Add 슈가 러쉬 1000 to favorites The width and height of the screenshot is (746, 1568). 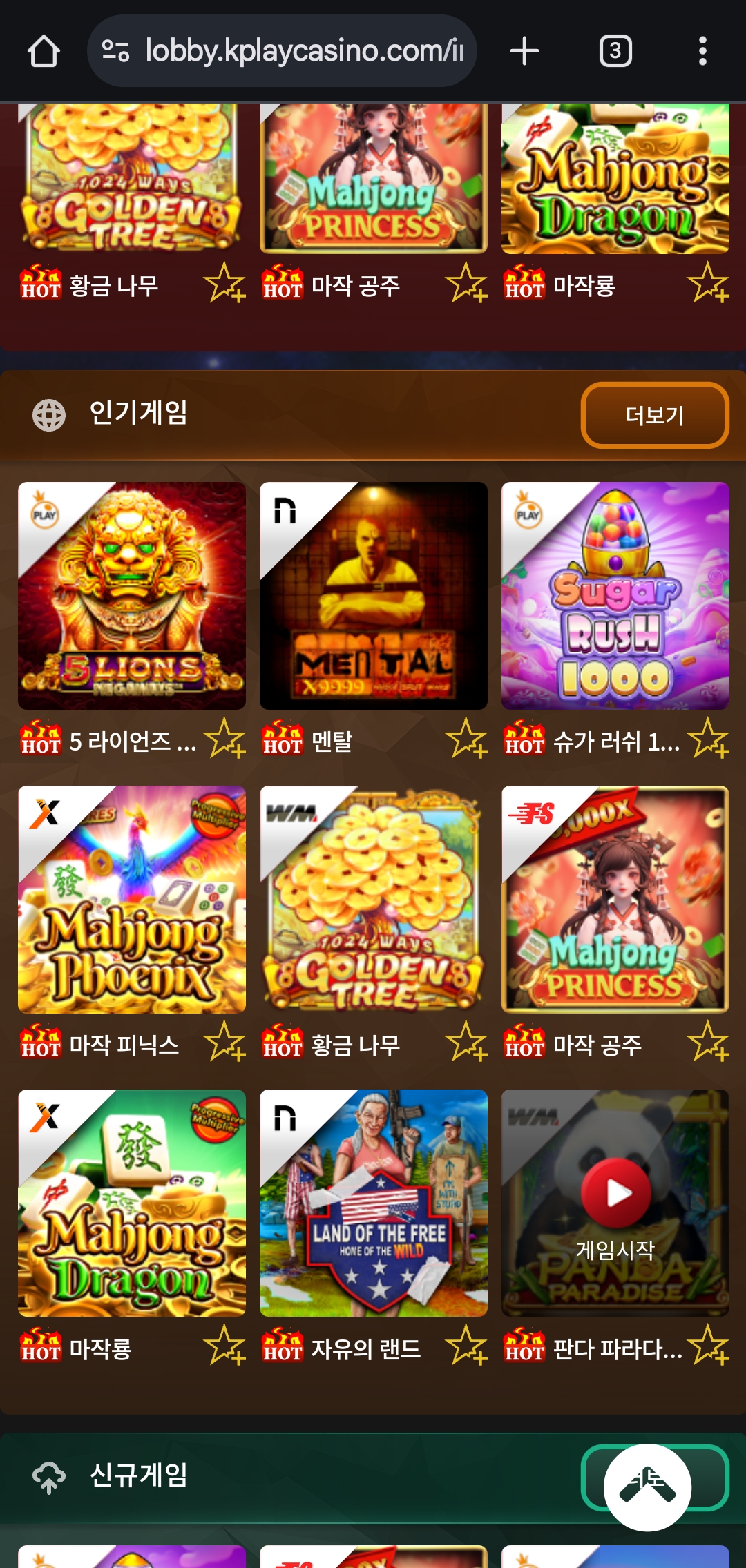click(708, 738)
